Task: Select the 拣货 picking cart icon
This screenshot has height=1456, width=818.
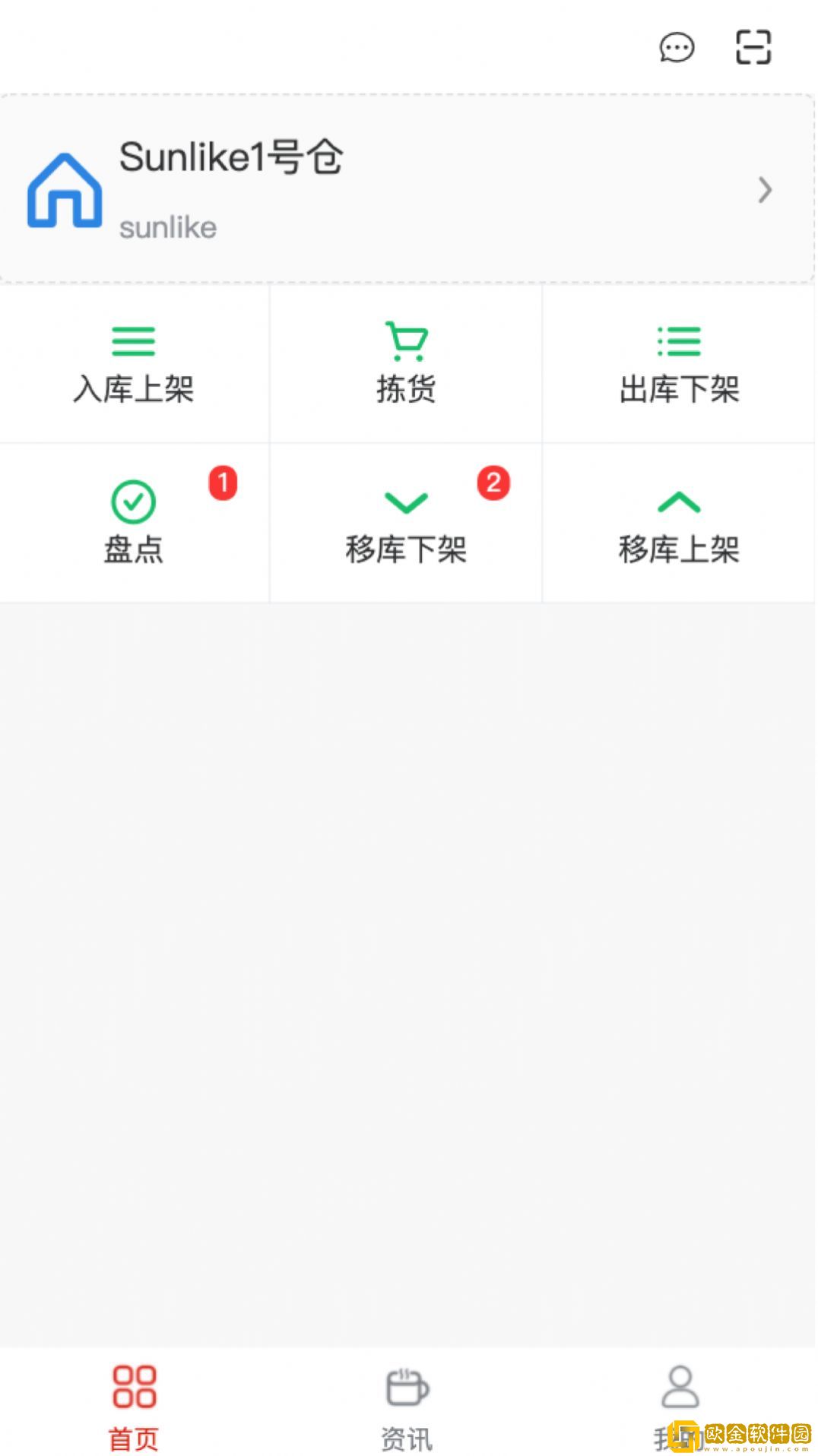Action: click(x=407, y=342)
